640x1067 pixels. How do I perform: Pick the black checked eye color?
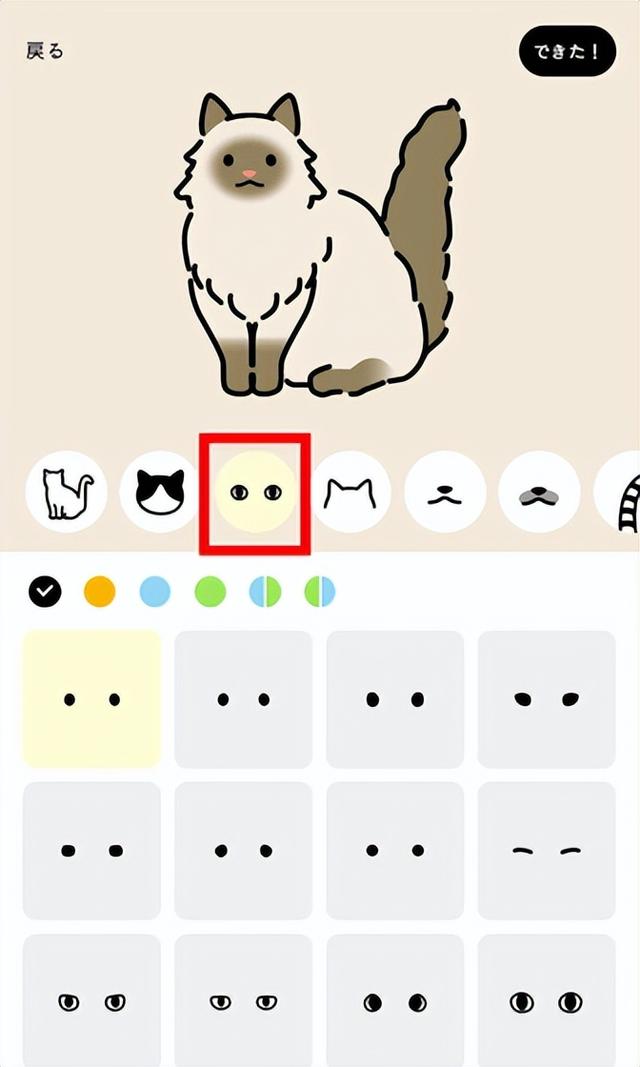click(45, 592)
